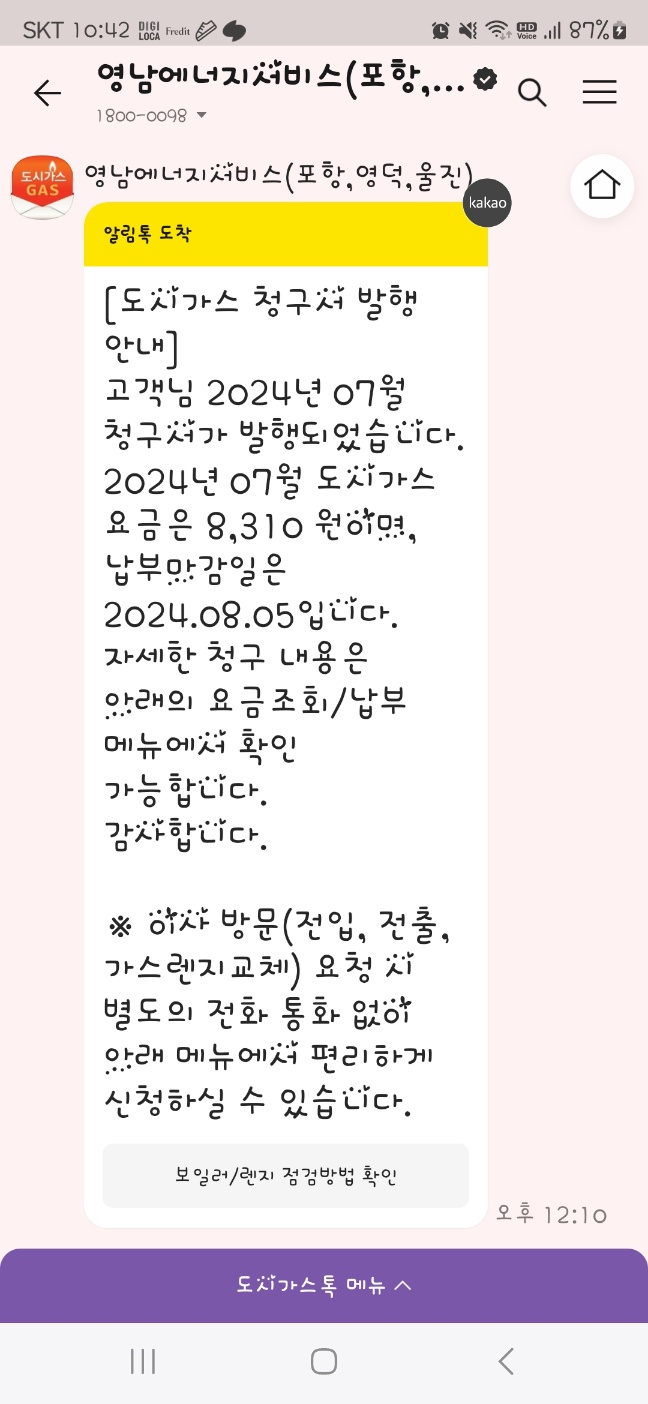This screenshot has width=648, height=1404.
Task: Tap the system back button
Action: [506, 1361]
